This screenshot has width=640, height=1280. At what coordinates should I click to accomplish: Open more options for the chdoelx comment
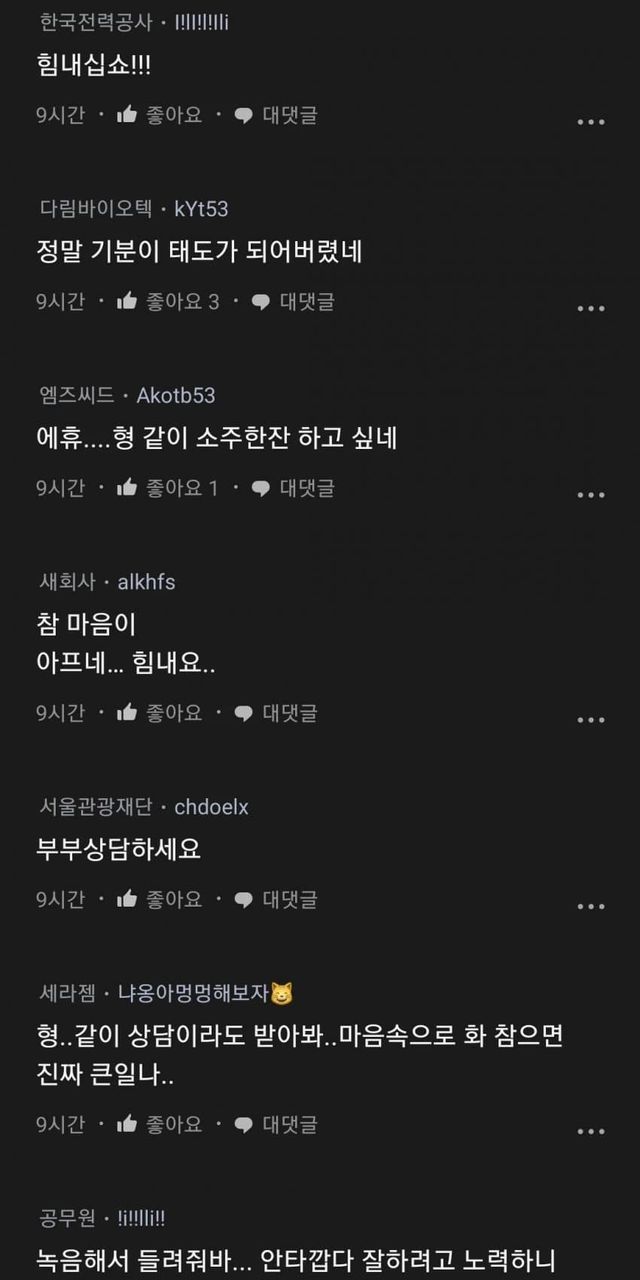591,906
